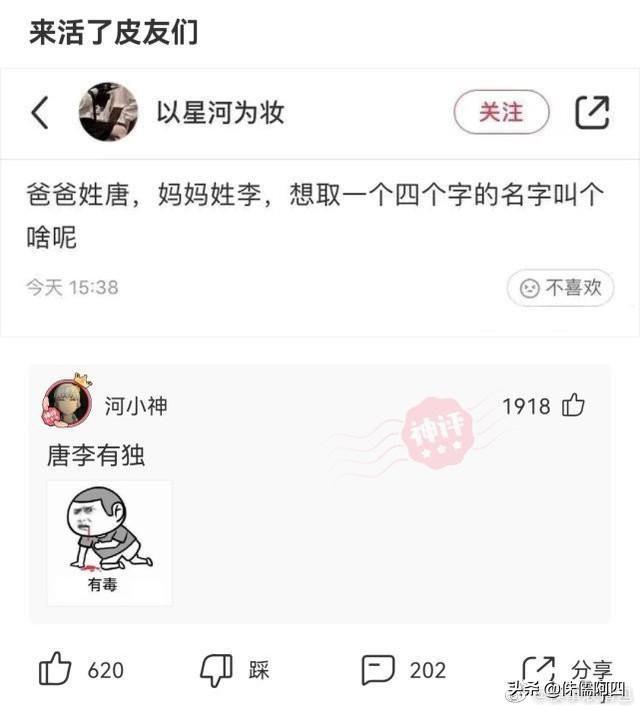Like the post with 620 likes
Image resolution: width=640 pixels, height=711 pixels.
[x=56, y=669]
